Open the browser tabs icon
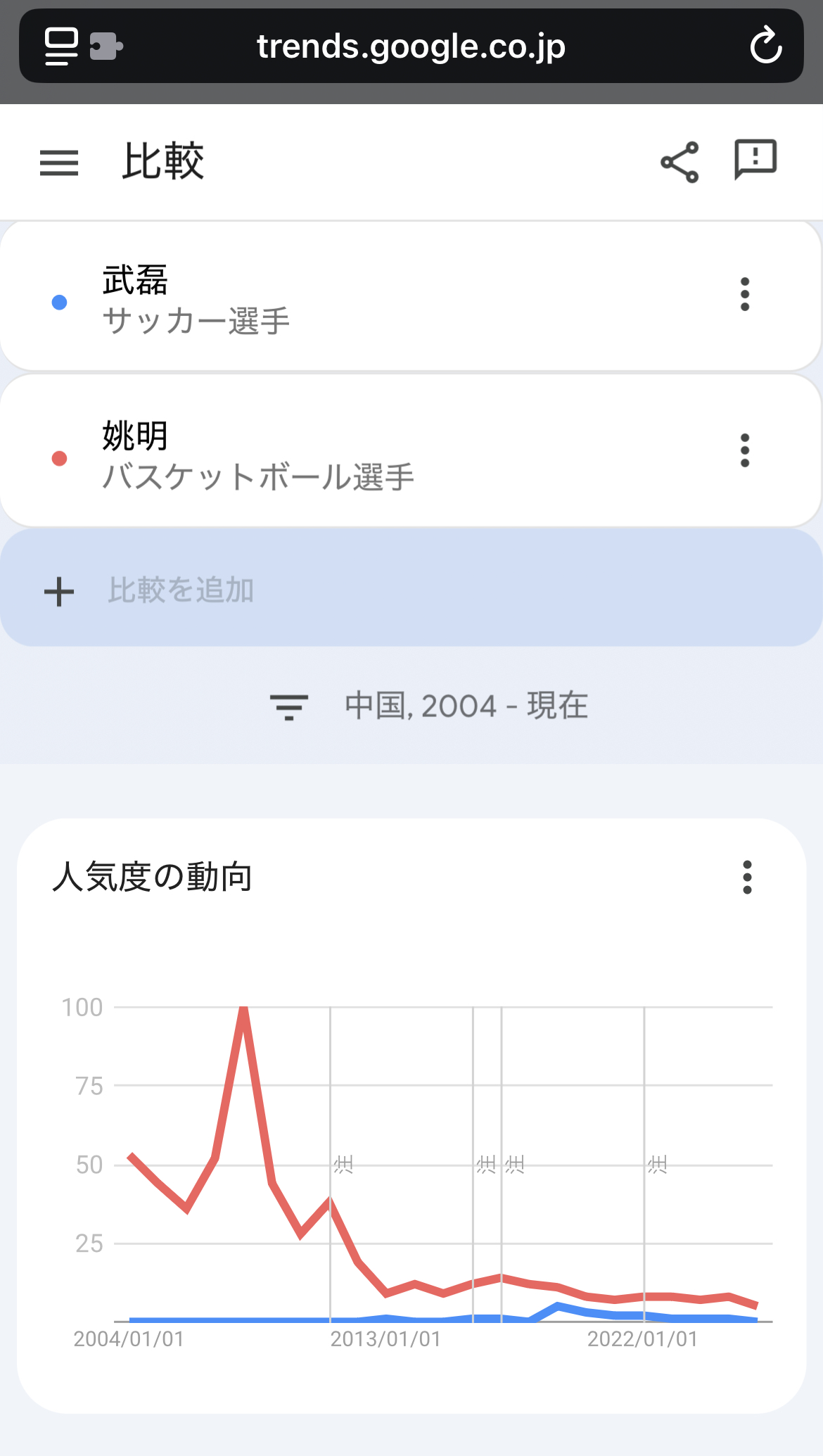 click(x=61, y=46)
